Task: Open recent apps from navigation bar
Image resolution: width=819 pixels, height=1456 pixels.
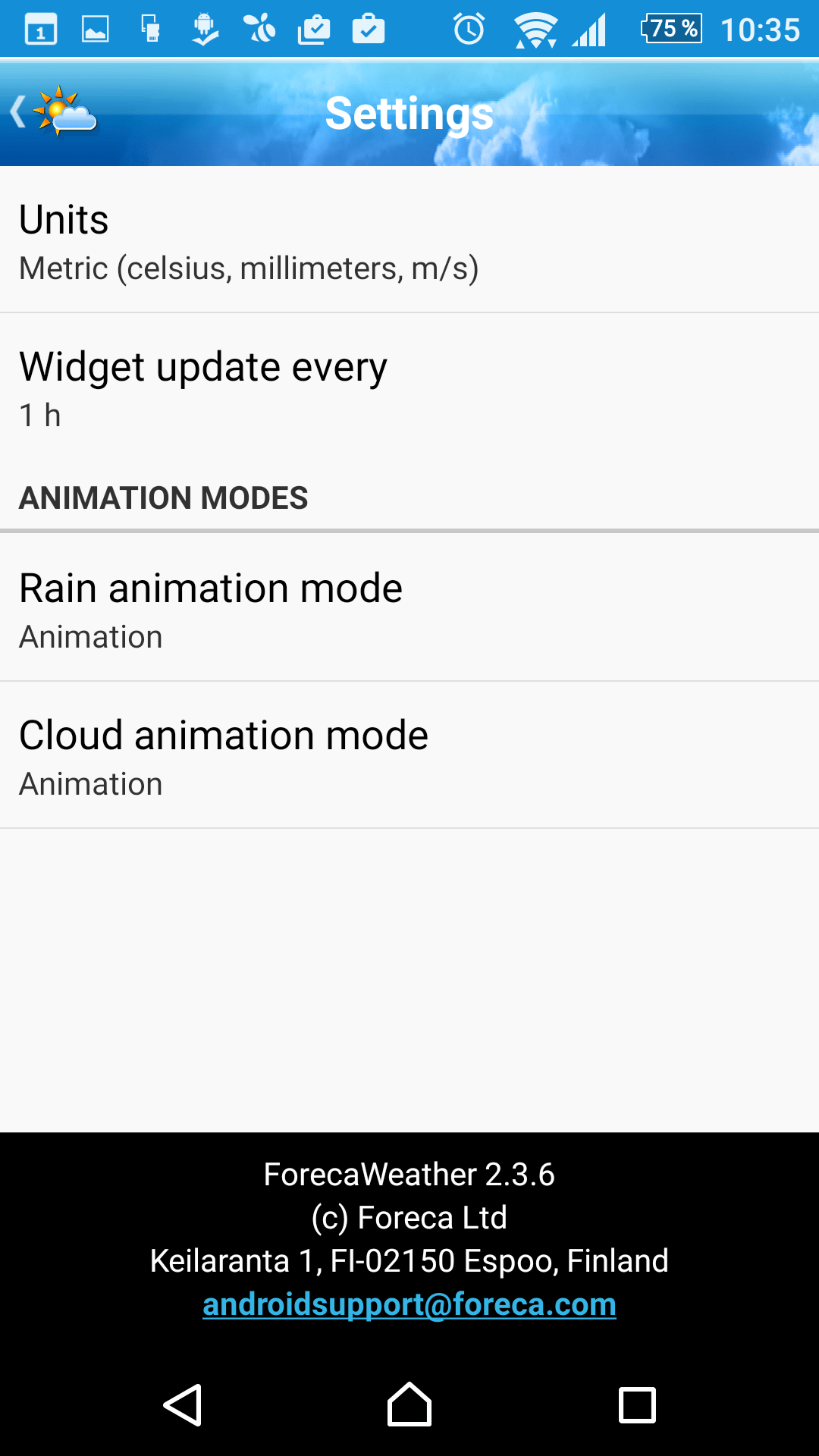Action: 637,1405
